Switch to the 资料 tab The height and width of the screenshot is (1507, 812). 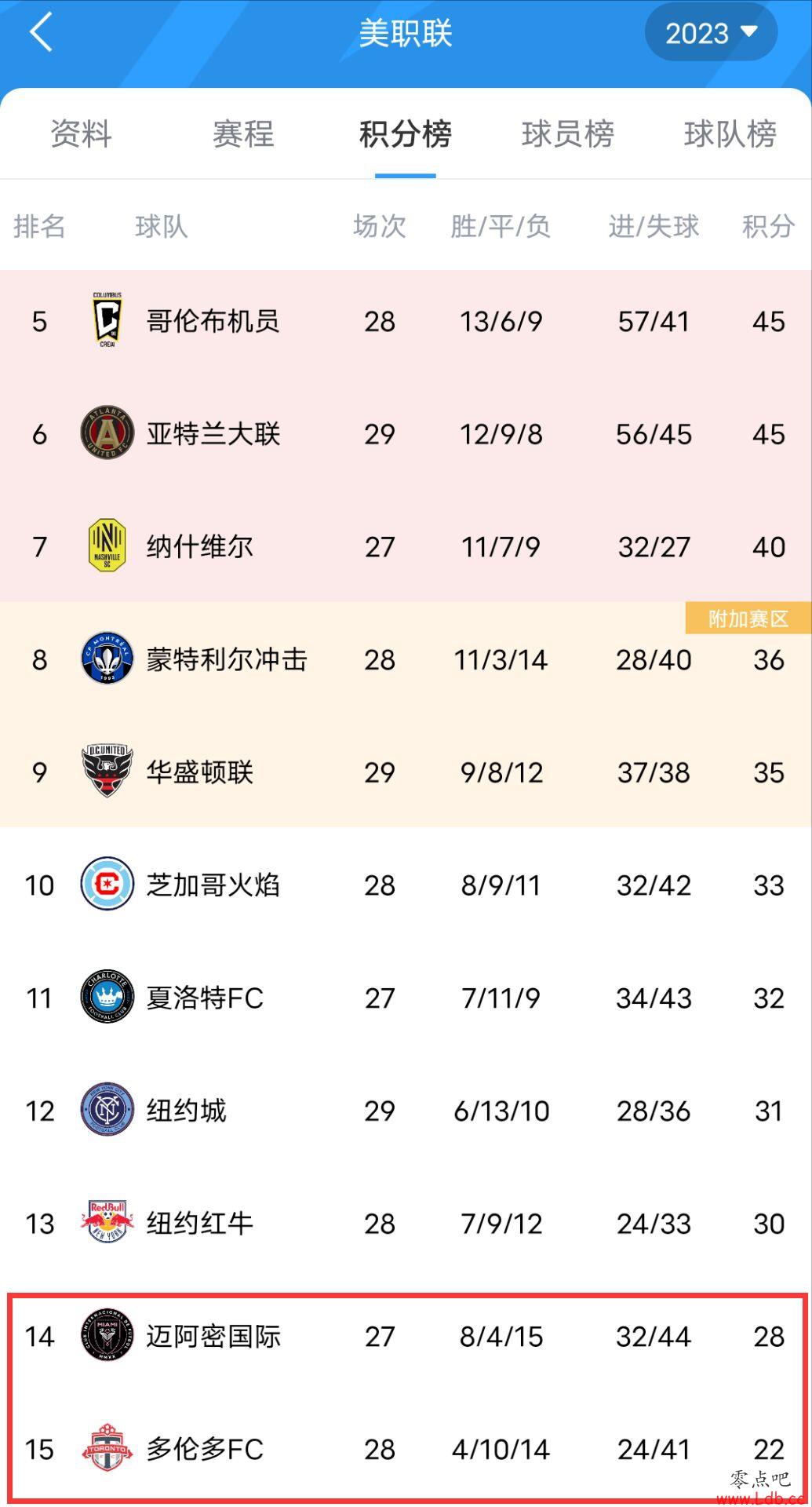click(x=81, y=133)
